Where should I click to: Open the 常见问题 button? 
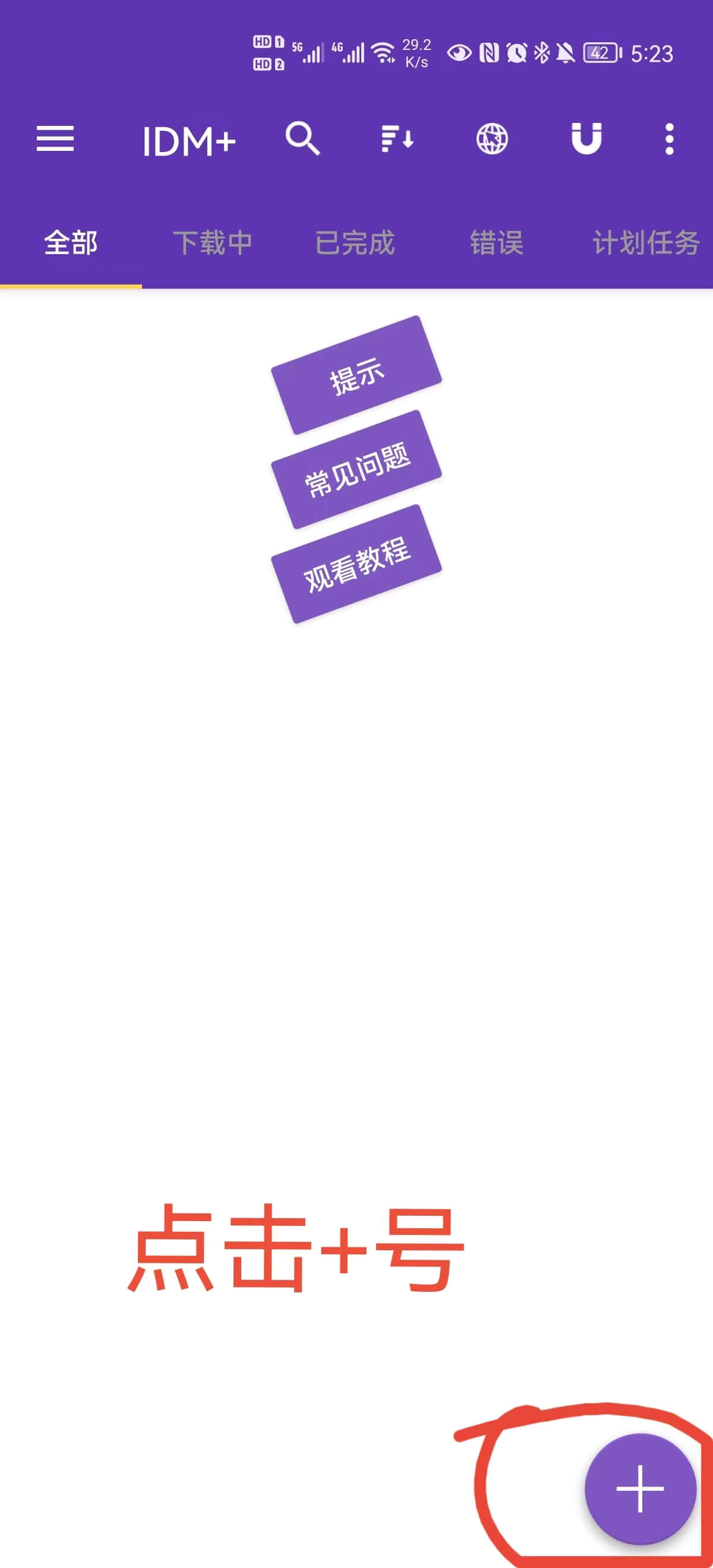[356, 469]
